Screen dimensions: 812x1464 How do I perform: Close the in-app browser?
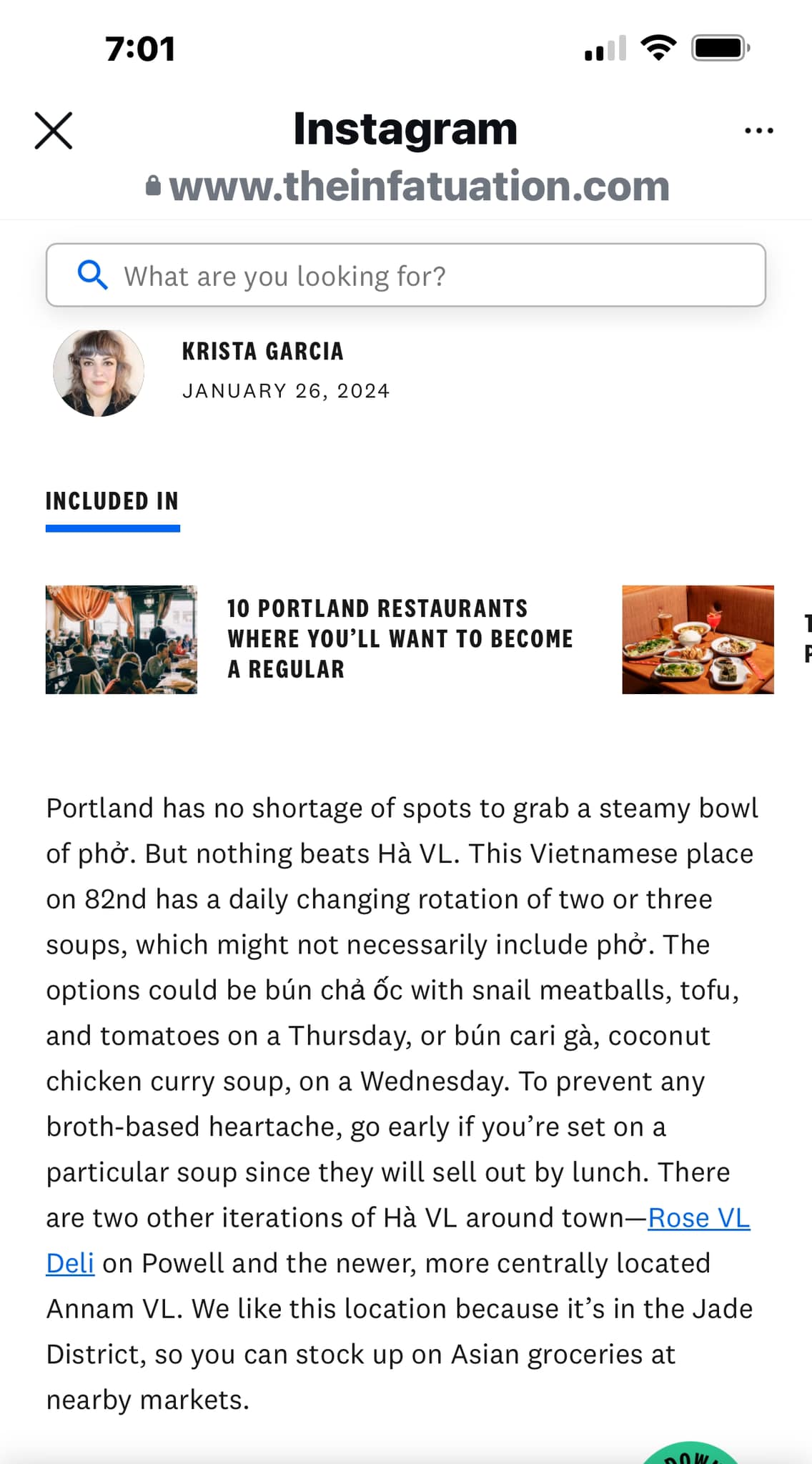(54, 131)
